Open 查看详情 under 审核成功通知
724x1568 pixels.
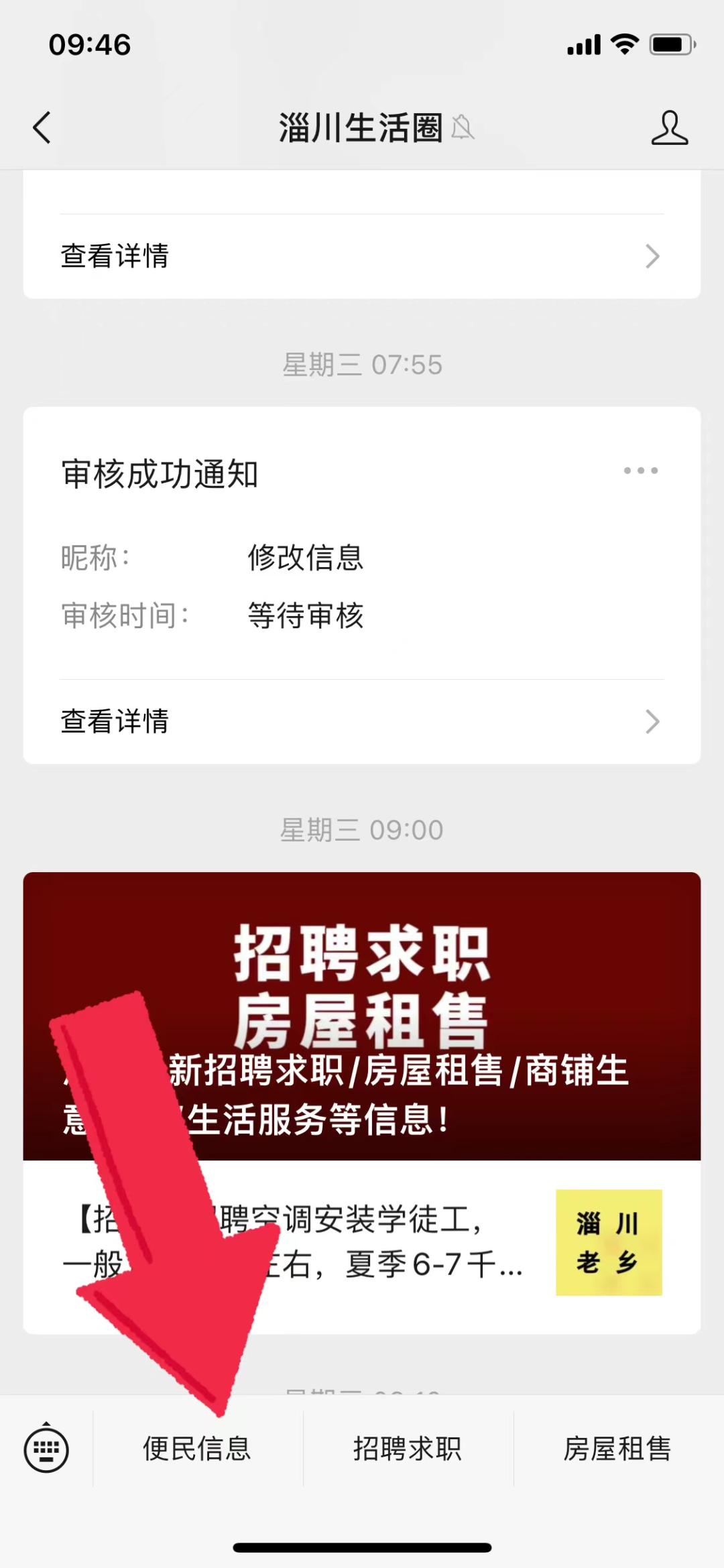point(362,721)
